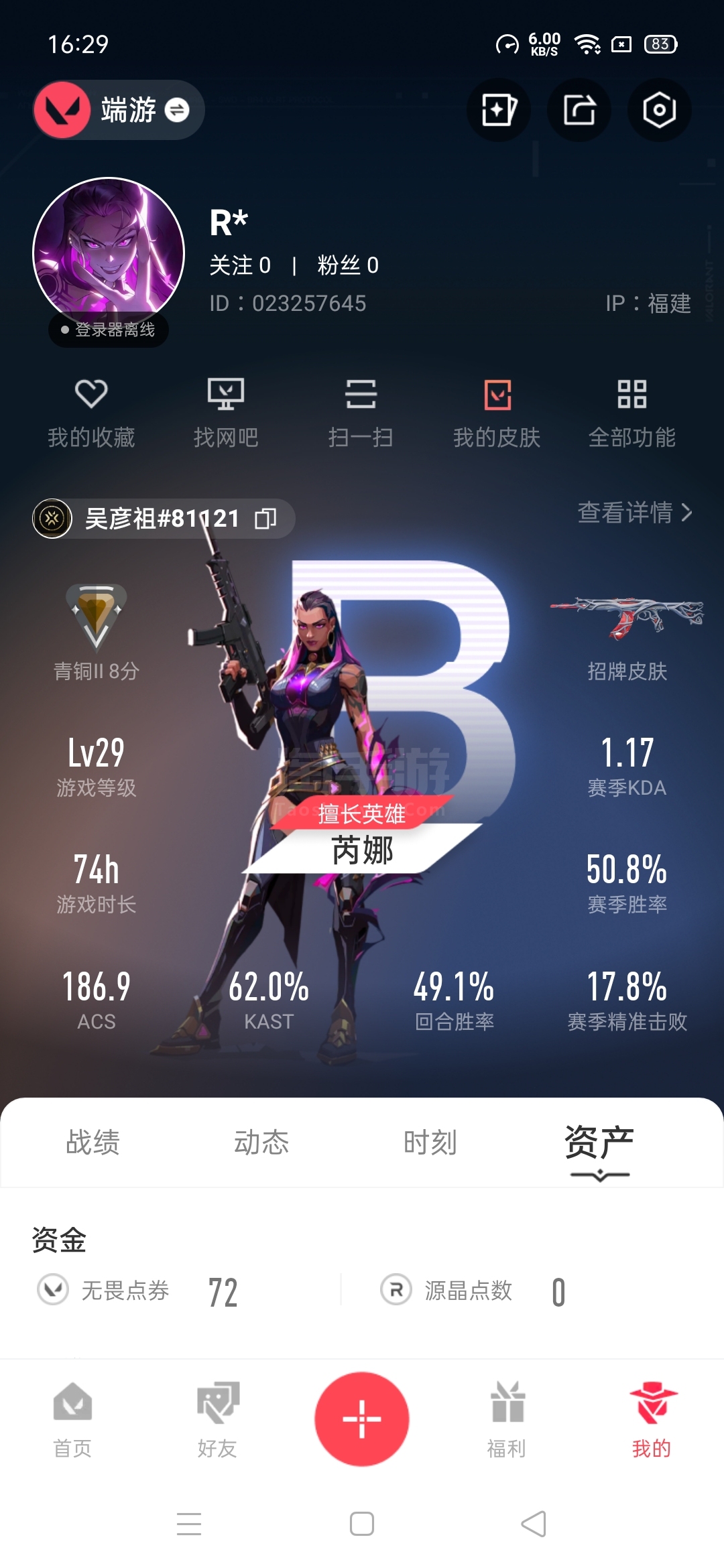724x1568 pixels.
Task: Share the profile page
Action: coord(579,110)
